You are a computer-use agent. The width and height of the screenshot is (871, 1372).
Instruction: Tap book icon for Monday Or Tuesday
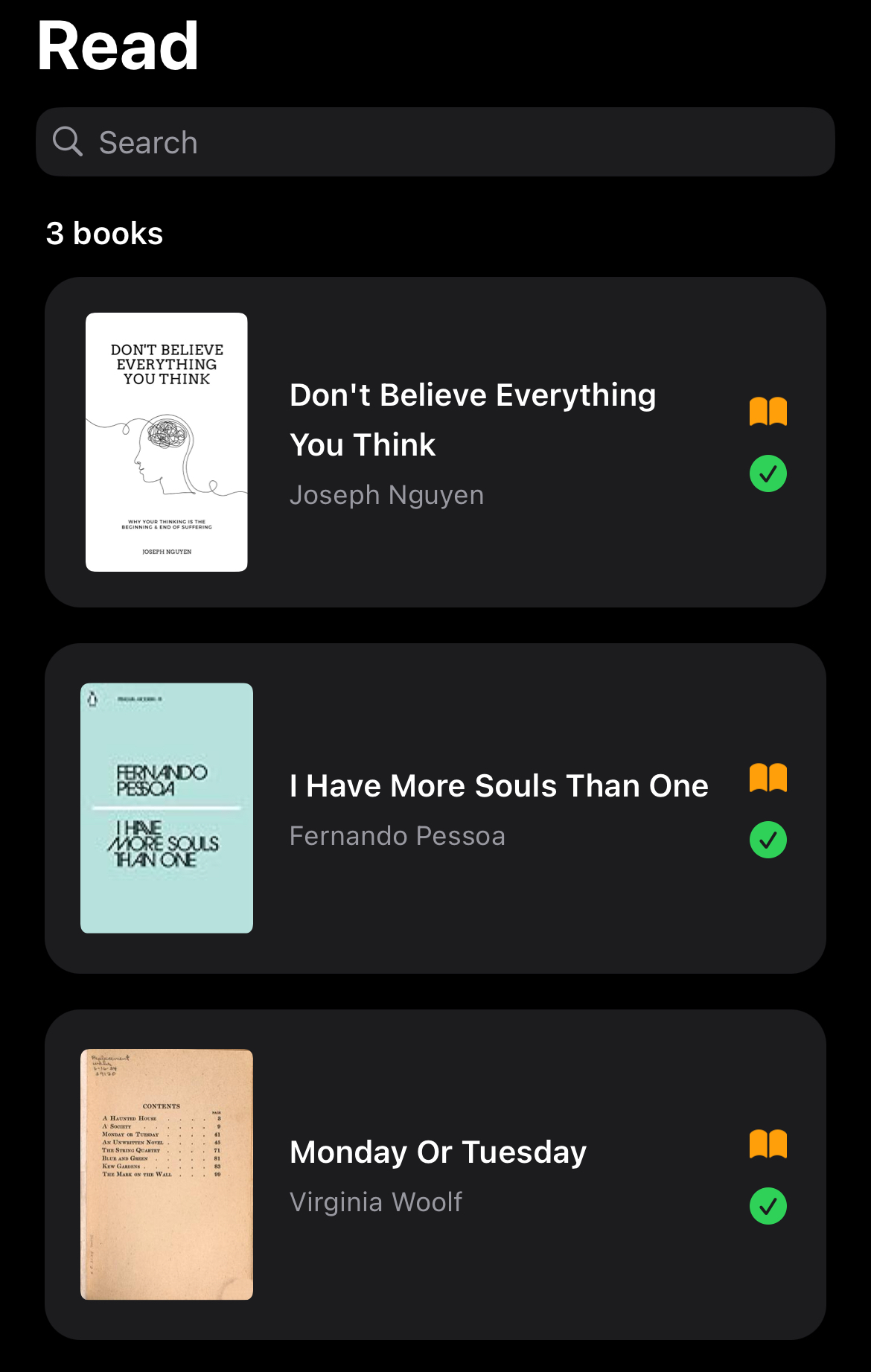point(768,1143)
